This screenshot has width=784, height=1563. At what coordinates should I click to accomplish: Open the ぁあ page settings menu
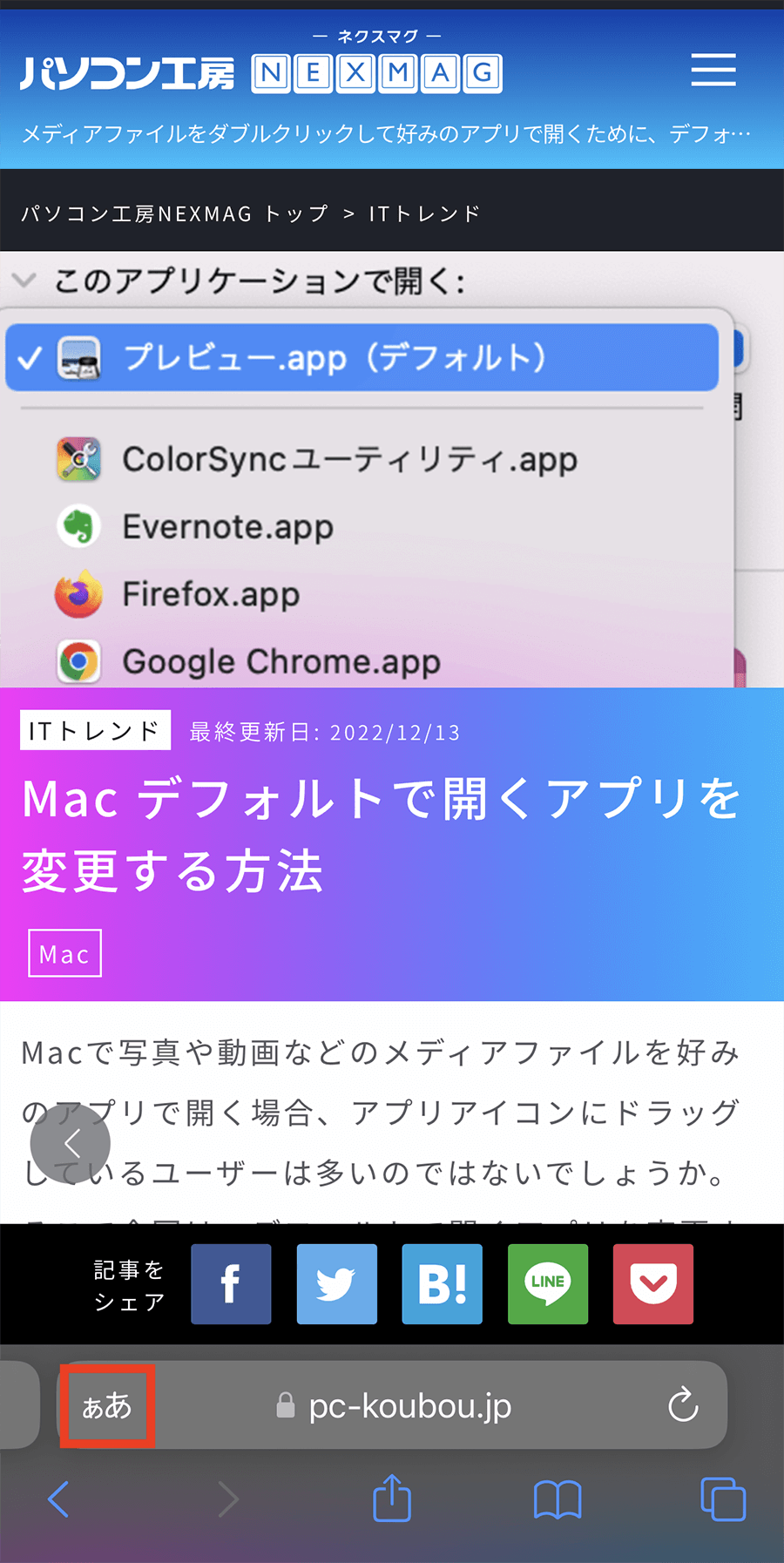[x=107, y=1405]
